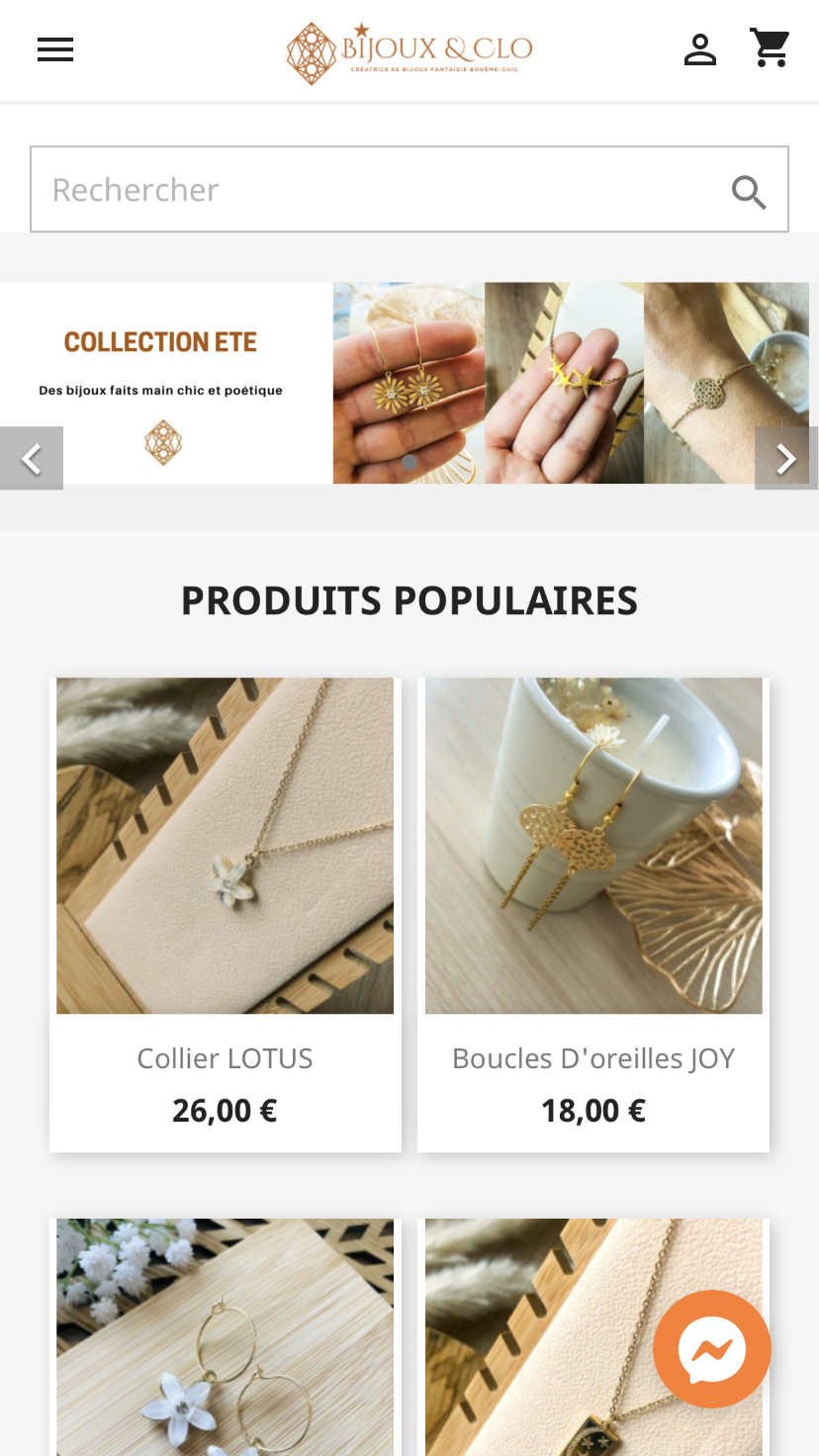Open the shopping cart
819x1456 pixels.
pyautogui.click(x=770, y=47)
